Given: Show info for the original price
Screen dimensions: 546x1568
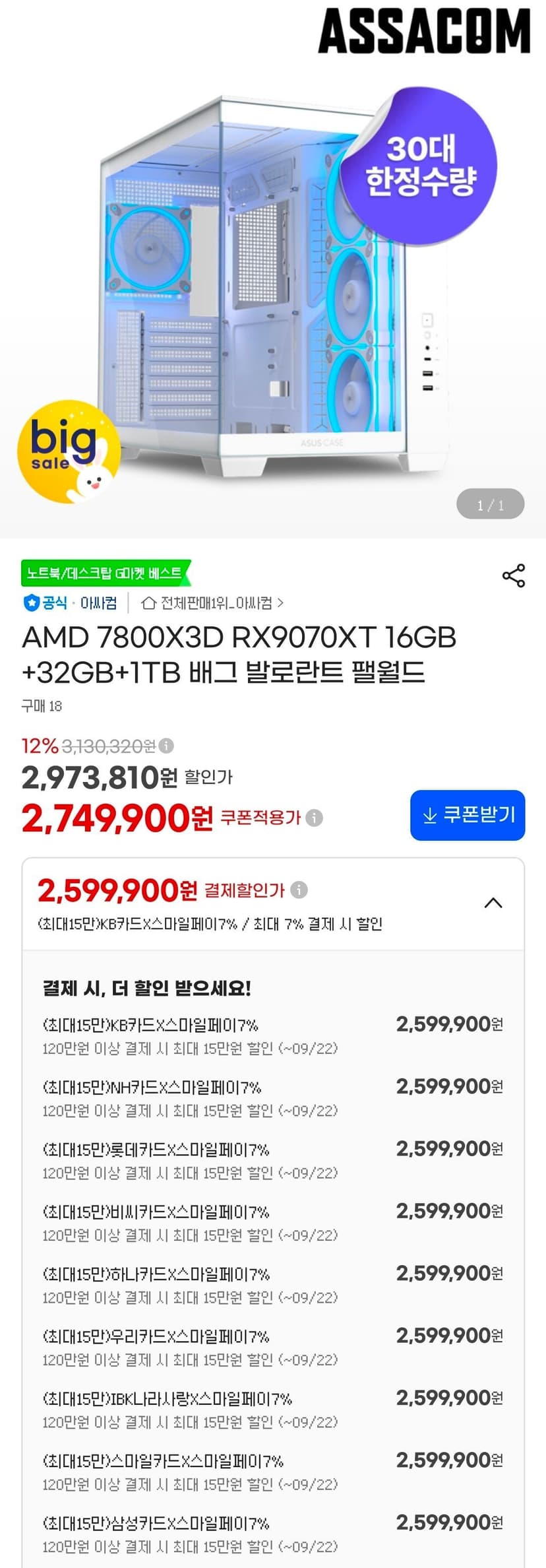Looking at the screenshot, I should 167,746.
